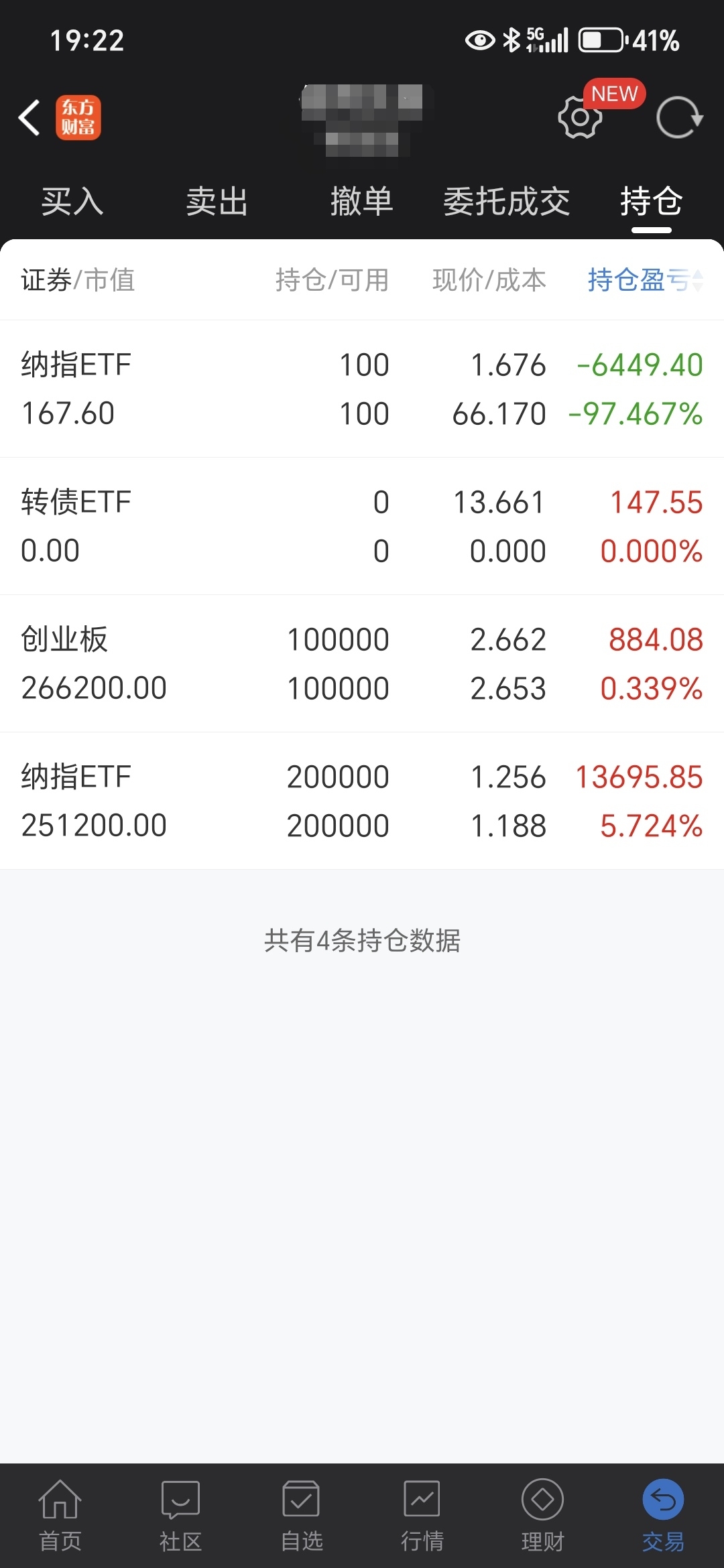Open 纳指ETF holding with 251200.00 market value
The image size is (724, 1568).
(x=362, y=801)
